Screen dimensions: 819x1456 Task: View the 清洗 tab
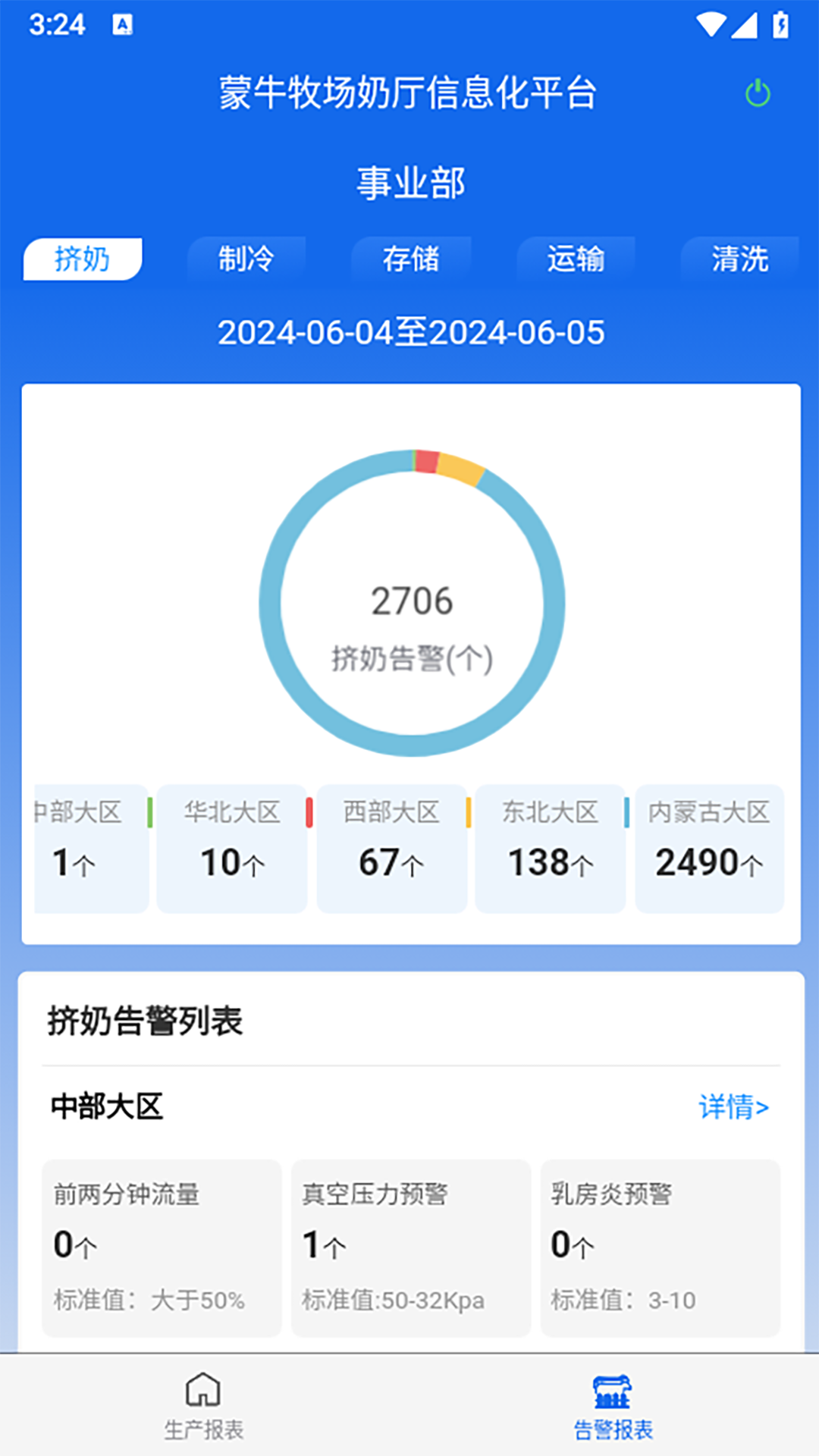pyautogui.click(x=739, y=259)
